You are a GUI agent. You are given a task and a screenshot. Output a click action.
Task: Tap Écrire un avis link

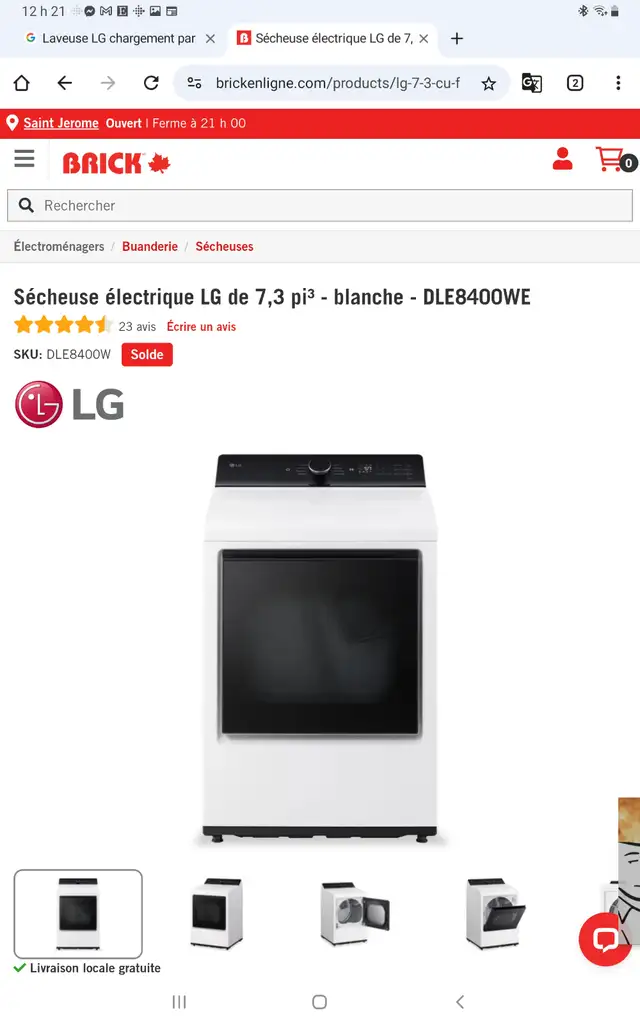(201, 327)
